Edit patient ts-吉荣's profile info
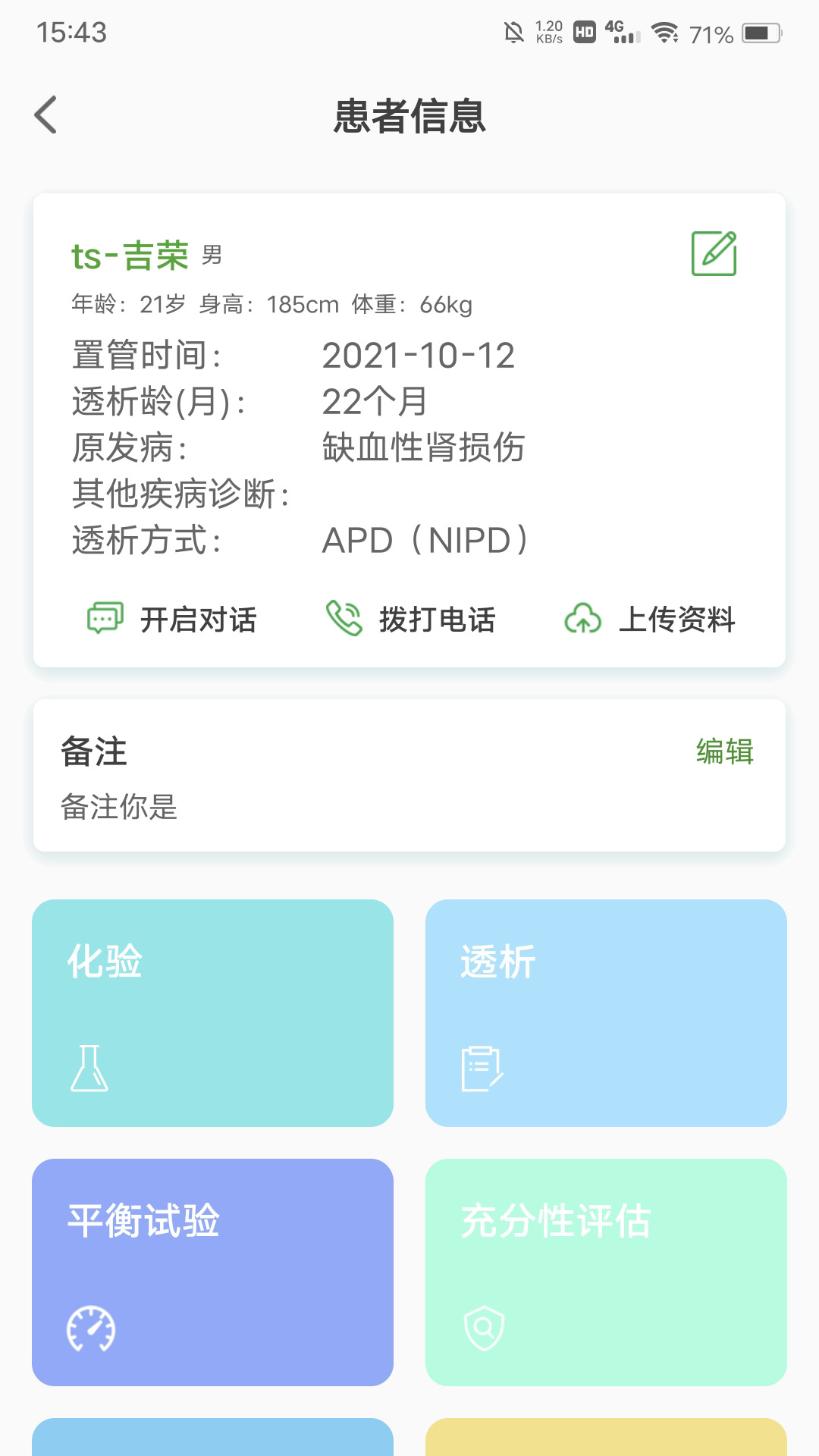 click(714, 254)
